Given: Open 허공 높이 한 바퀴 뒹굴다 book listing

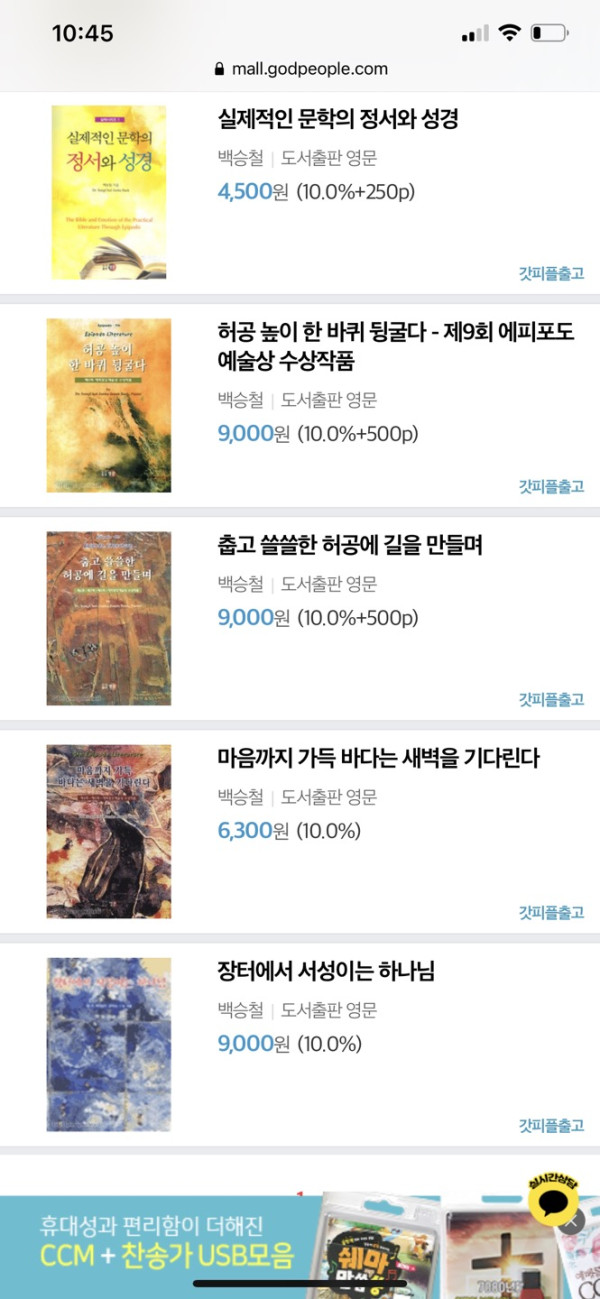Looking at the screenshot, I should coord(396,346).
